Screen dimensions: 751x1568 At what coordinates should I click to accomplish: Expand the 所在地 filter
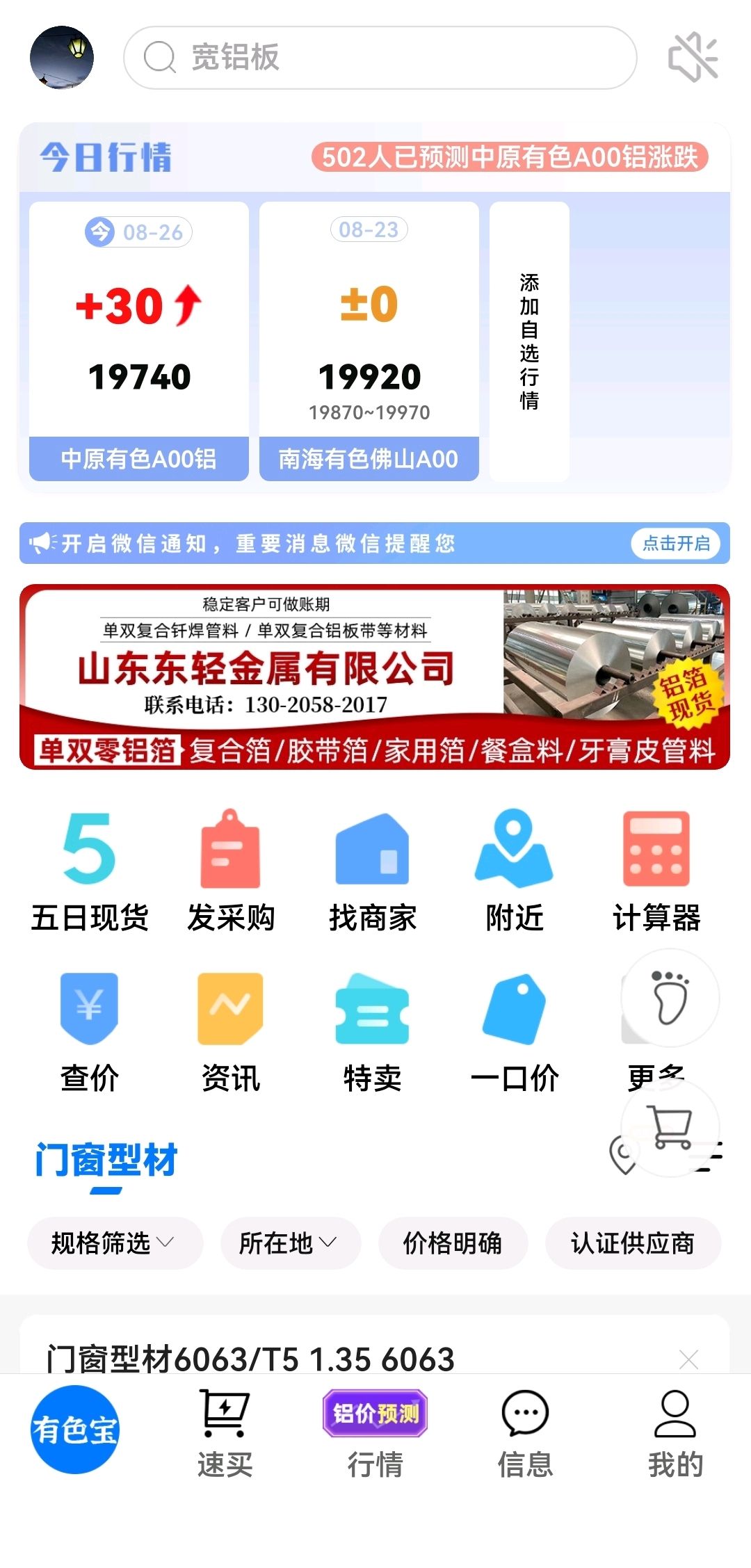[291, 1243]
